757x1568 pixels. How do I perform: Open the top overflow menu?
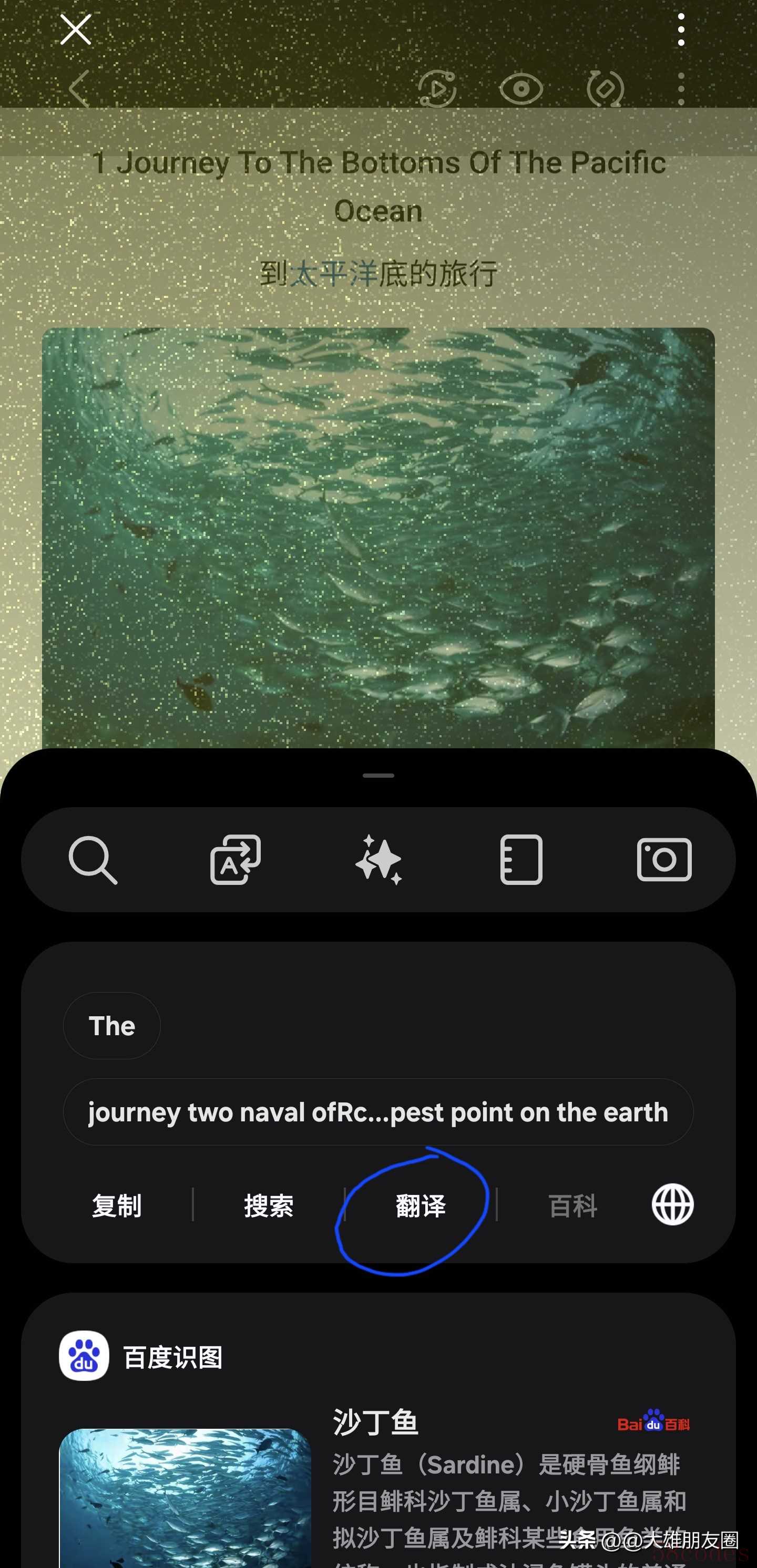click(x=681, y=30)
